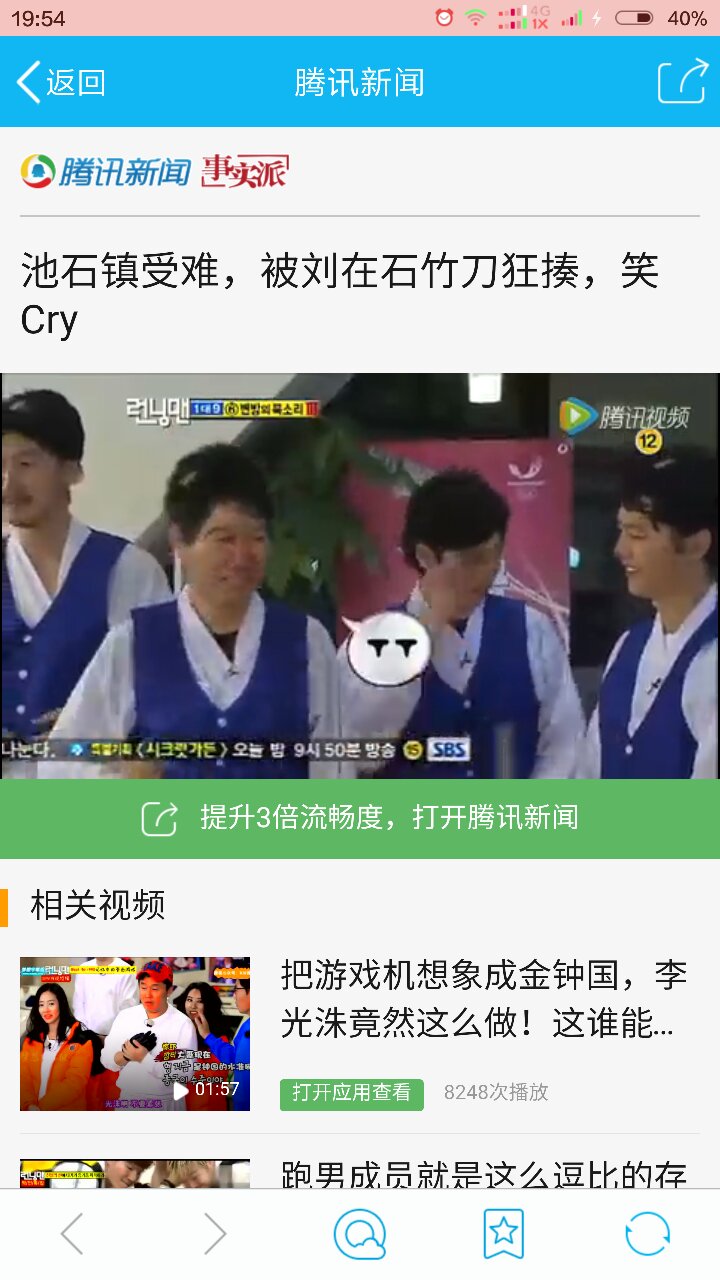This screenshot has width=720, height=1280.
Task: Tap the 打开应用查看 button
Action: tap(352, 1093)
